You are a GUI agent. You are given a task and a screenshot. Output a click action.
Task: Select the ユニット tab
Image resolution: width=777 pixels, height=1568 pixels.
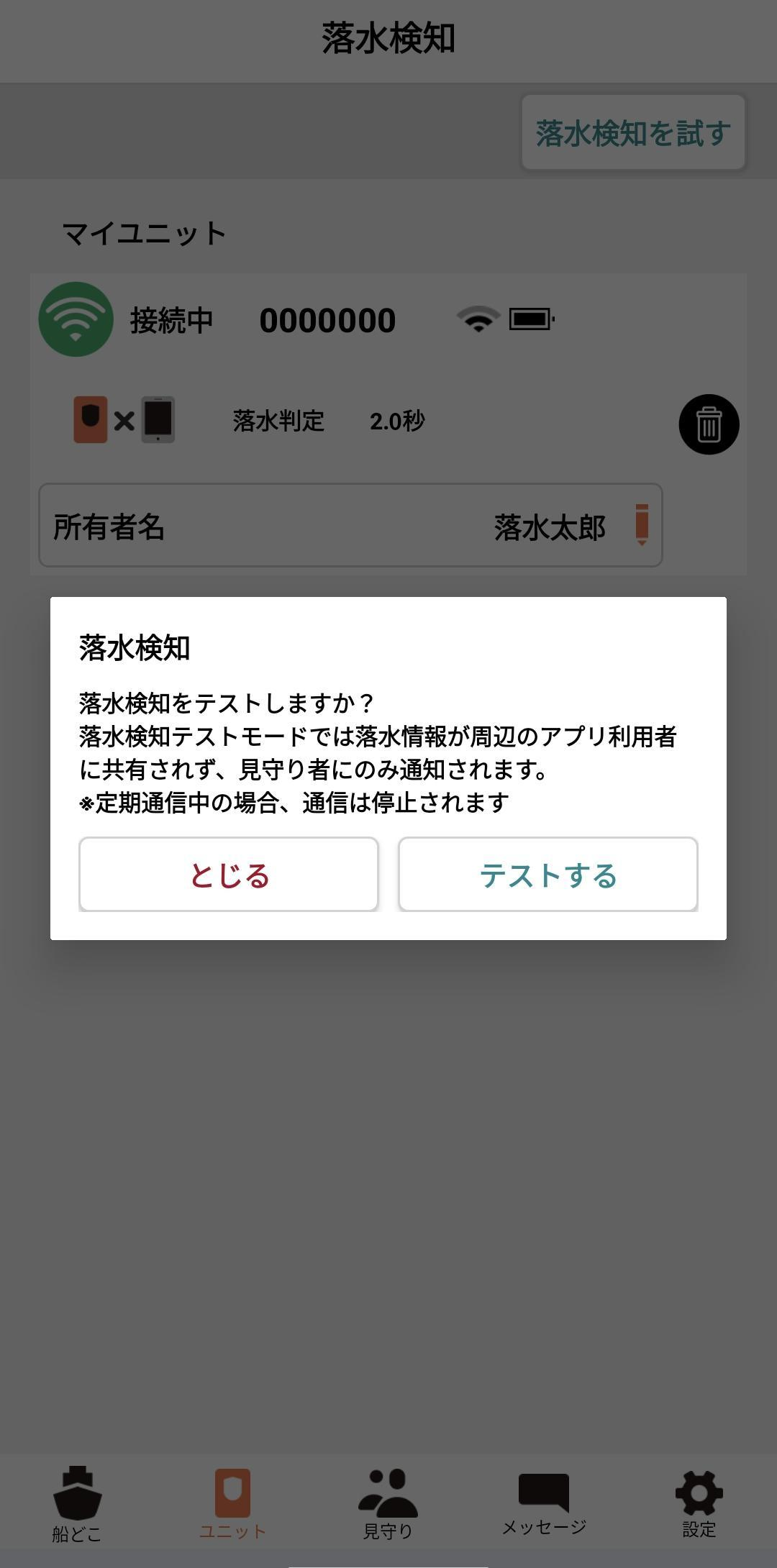232,1503
